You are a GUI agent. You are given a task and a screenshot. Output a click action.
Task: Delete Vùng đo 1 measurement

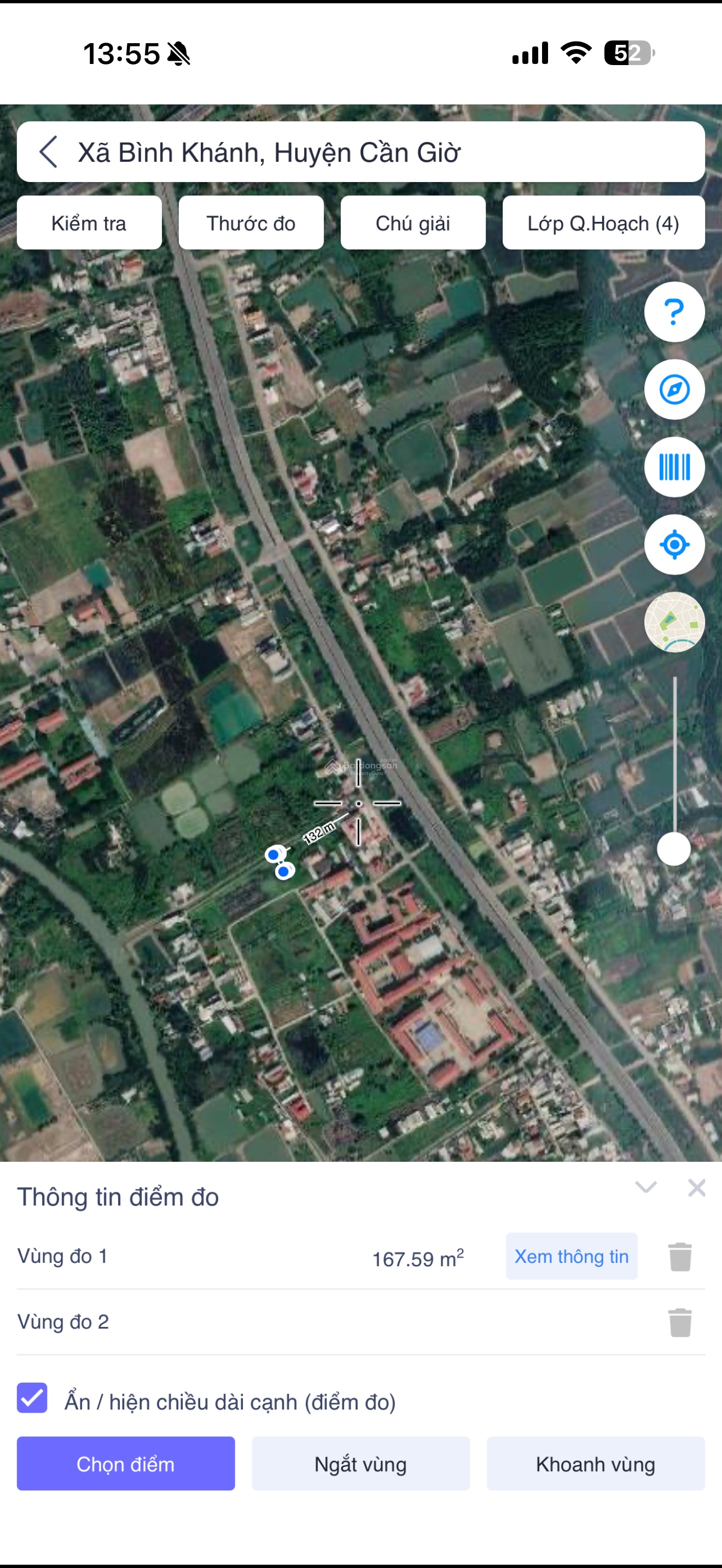pyautogui.click(x=680, y=1256)
